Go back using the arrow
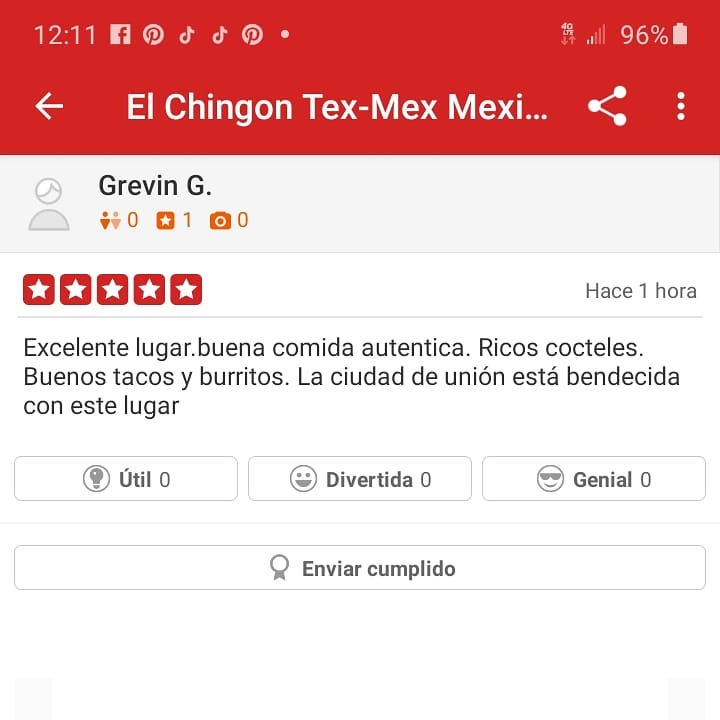The height and width of the screenshot is (720, 720). [49, 106]
